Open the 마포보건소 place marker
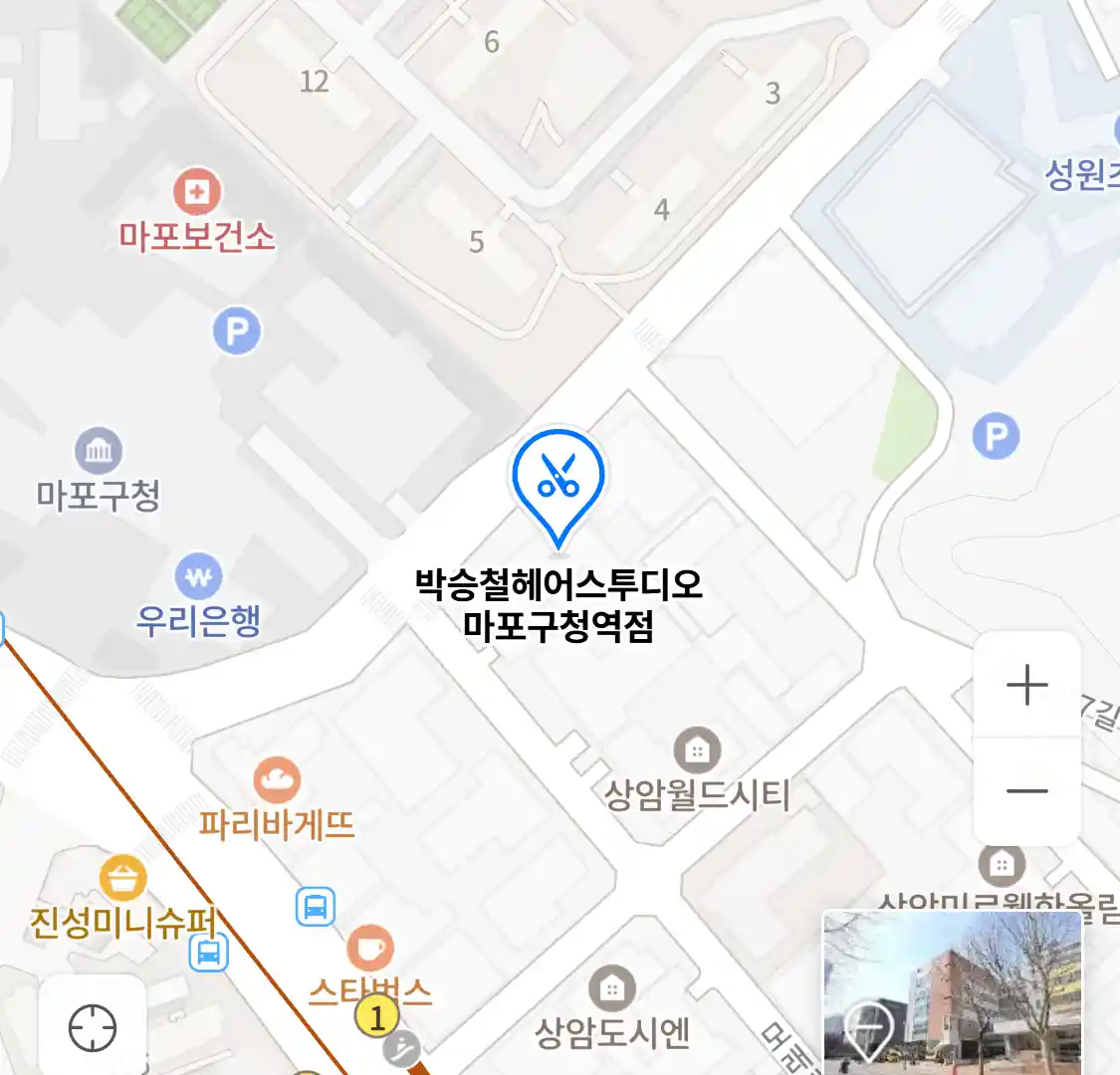This screenshot has height=1075, width=1120. coord(197,192)
